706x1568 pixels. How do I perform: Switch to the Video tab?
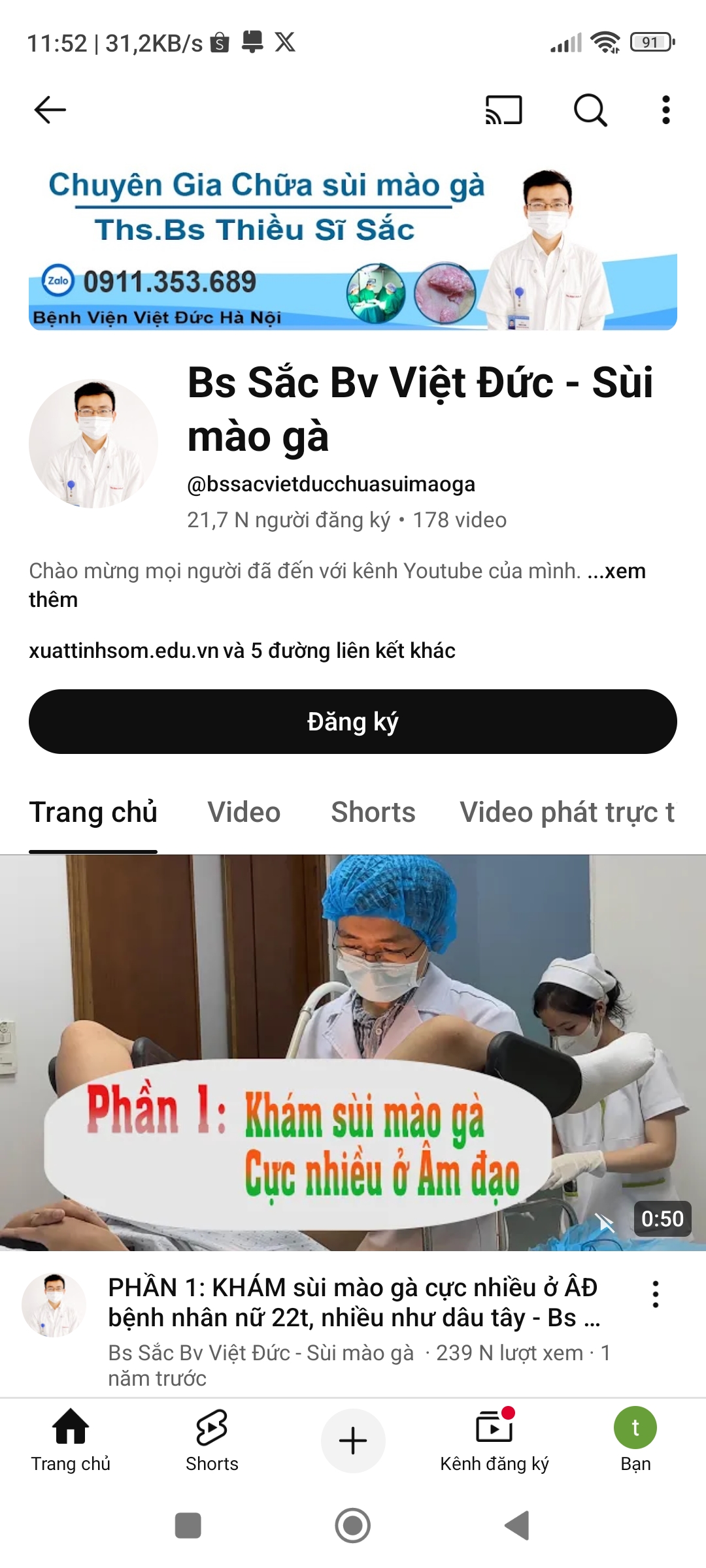point(244,812)
